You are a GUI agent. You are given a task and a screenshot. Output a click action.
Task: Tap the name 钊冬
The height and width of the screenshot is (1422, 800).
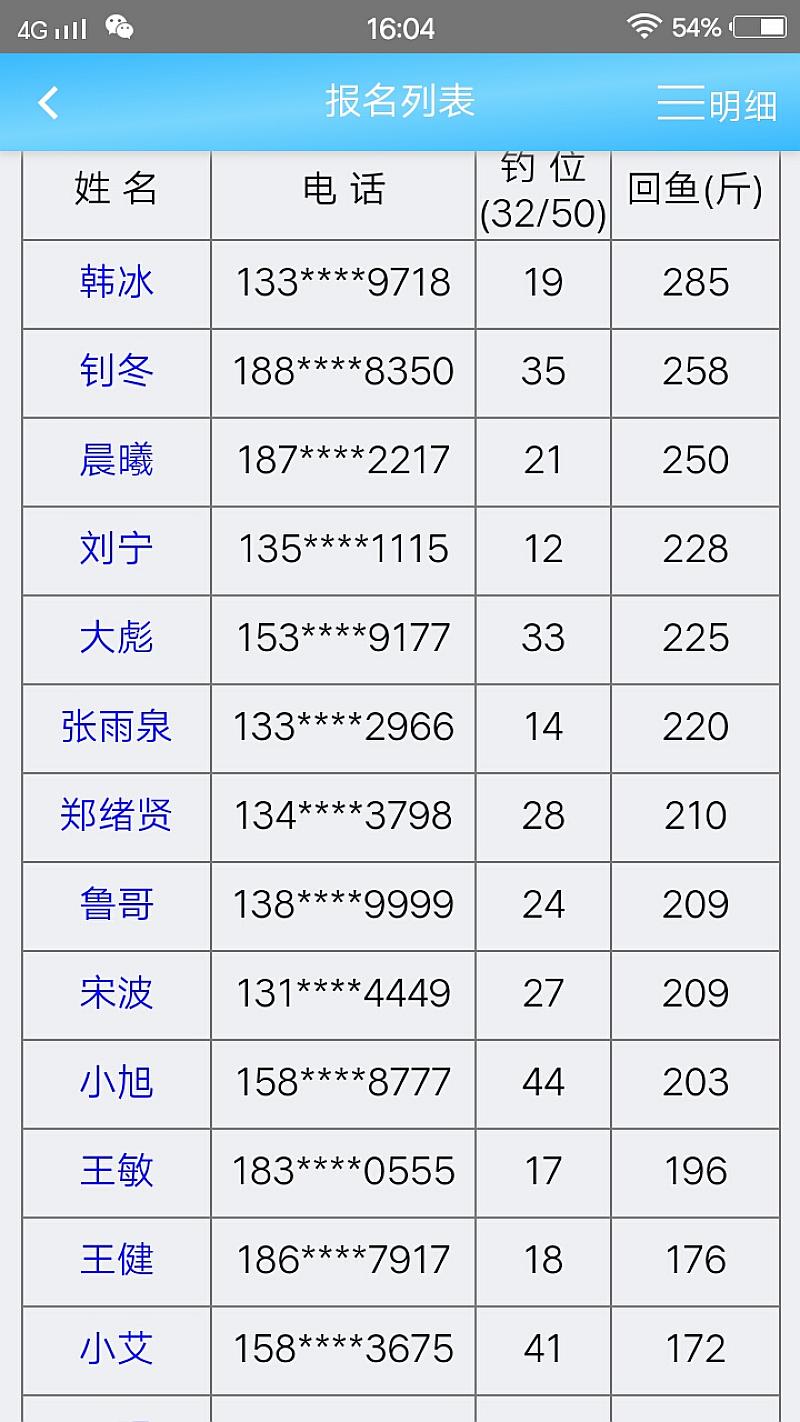pos(117,372)
